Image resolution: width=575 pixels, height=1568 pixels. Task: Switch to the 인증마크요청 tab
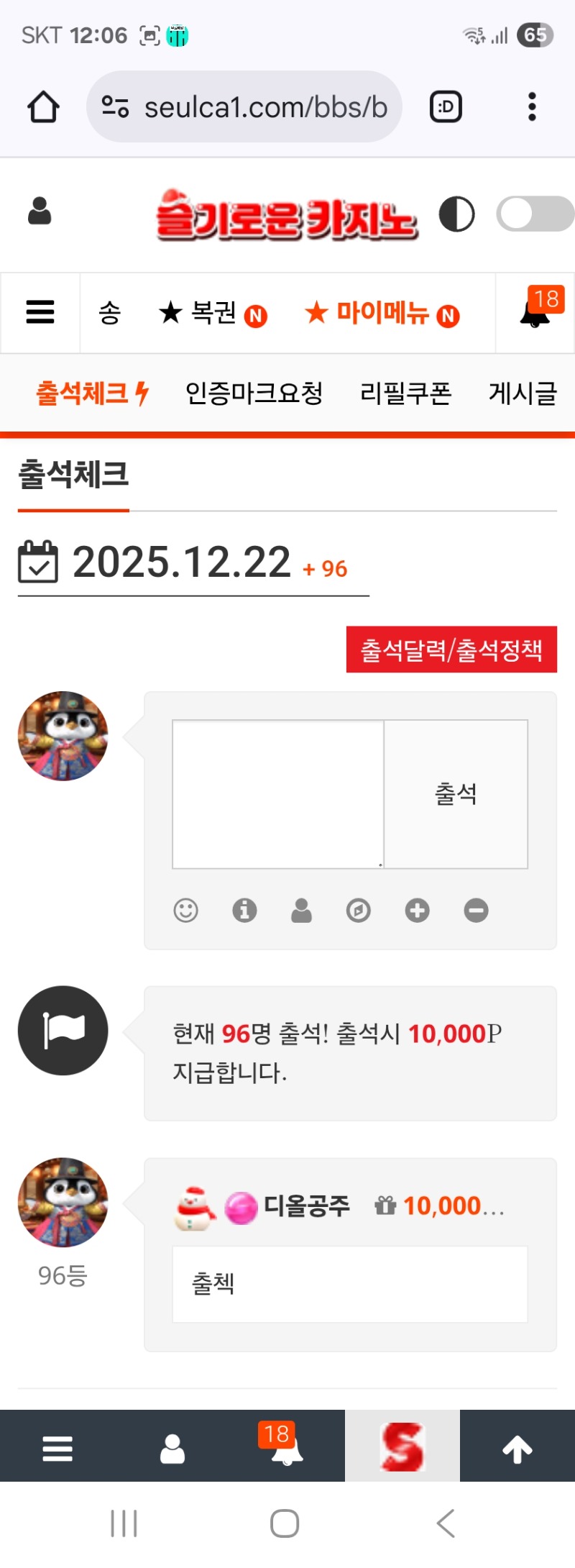(x=254, y=393)
